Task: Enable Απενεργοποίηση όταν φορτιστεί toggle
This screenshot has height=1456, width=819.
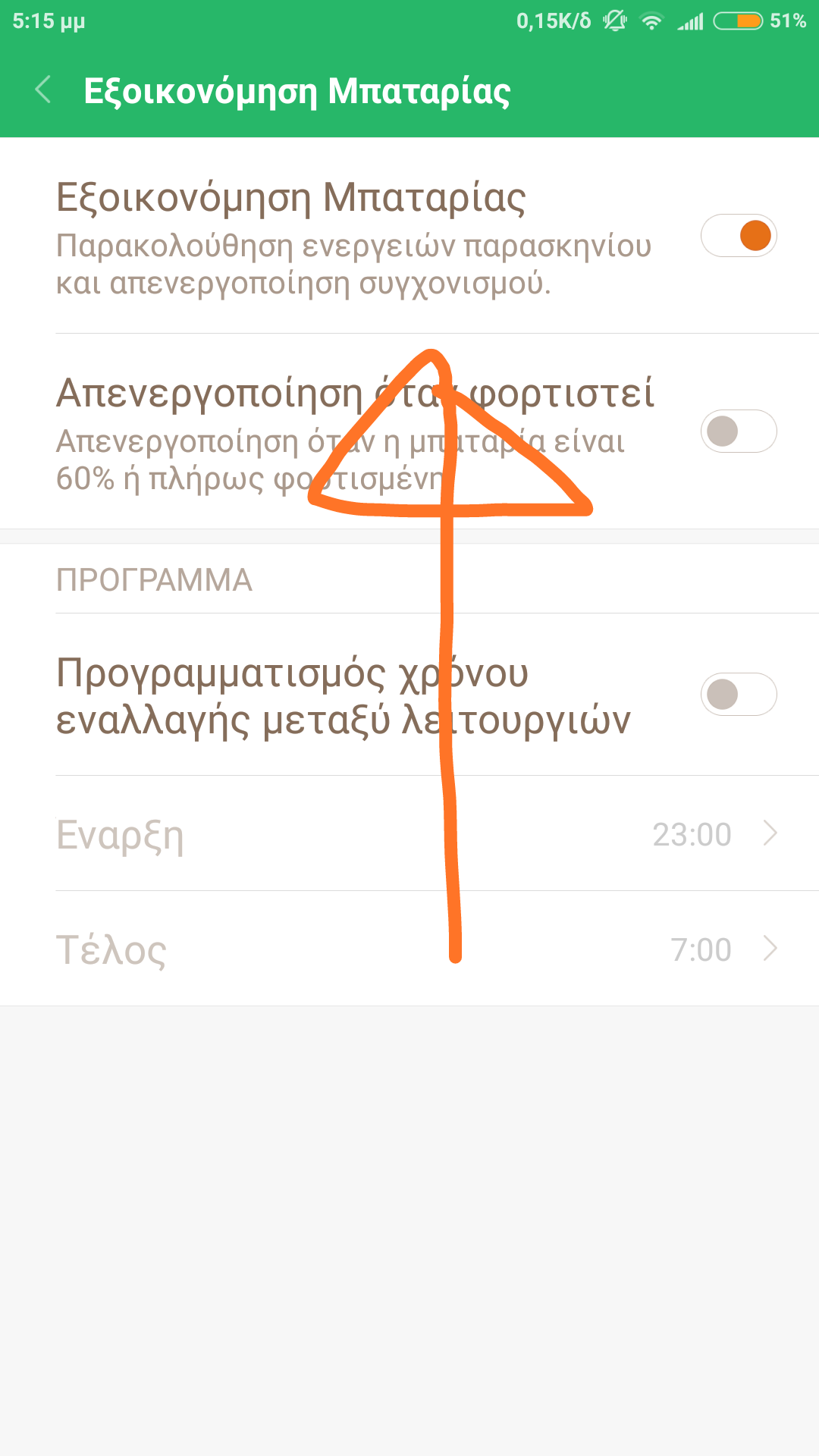Action: coord(738,431)
